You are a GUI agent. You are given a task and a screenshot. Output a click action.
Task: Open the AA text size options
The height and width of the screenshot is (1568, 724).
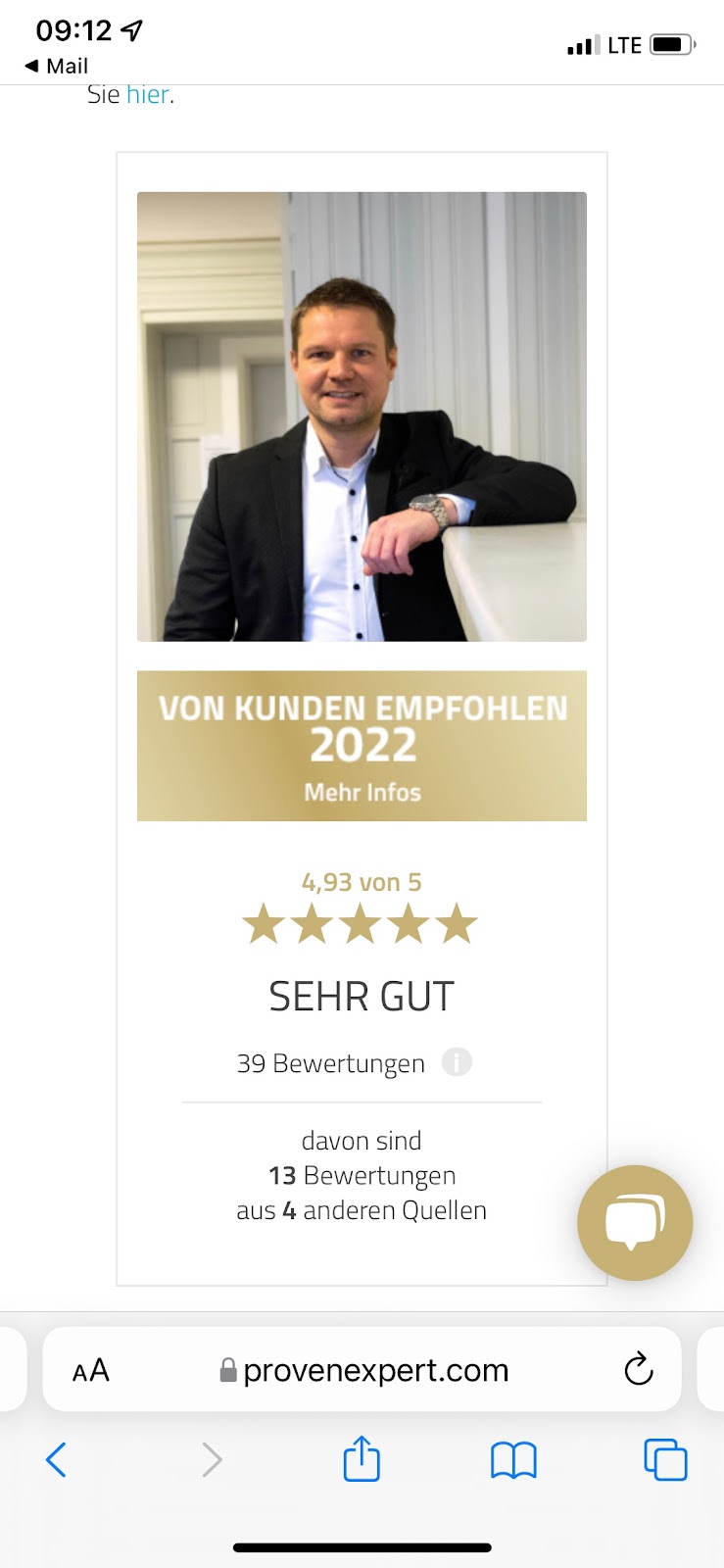click(91, 1370)
